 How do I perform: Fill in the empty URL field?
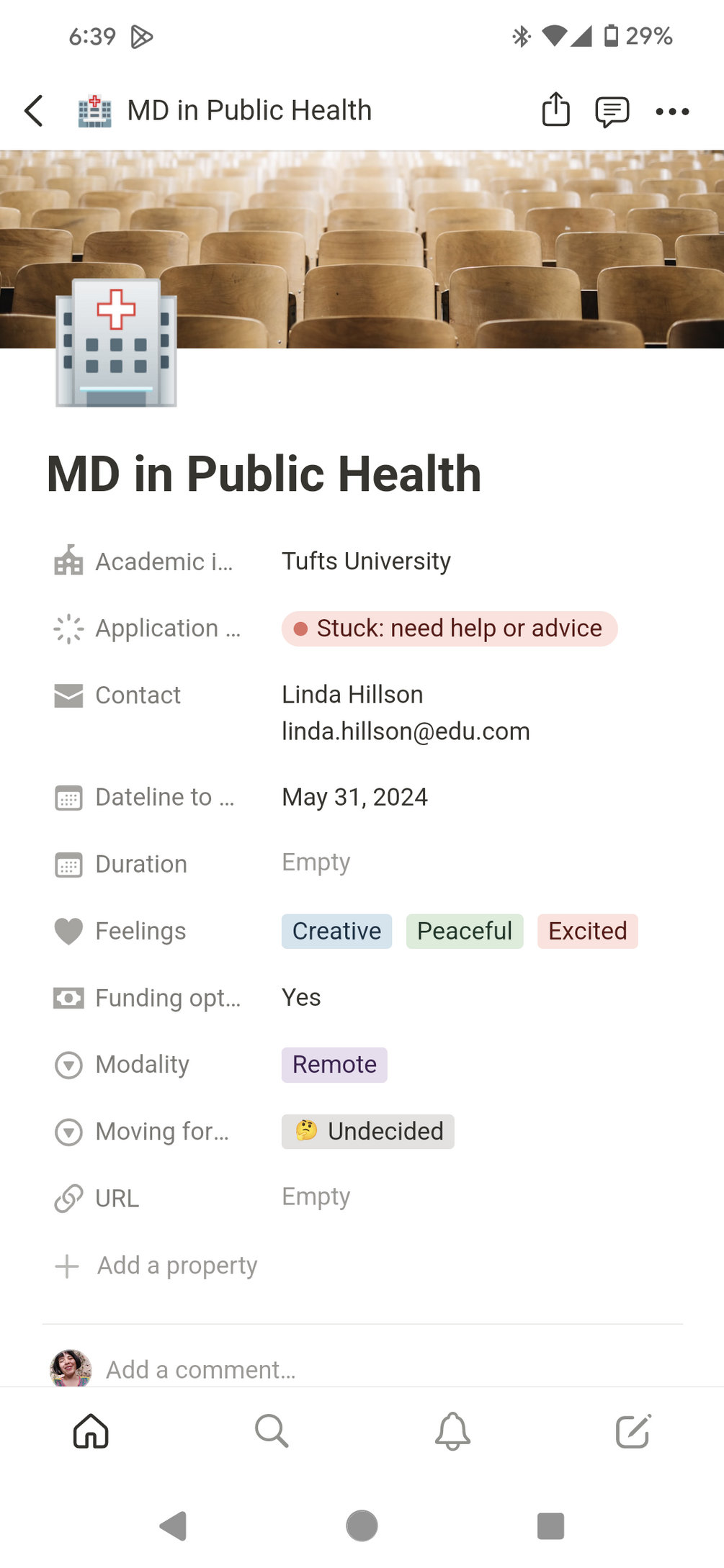pos(316,1197)
